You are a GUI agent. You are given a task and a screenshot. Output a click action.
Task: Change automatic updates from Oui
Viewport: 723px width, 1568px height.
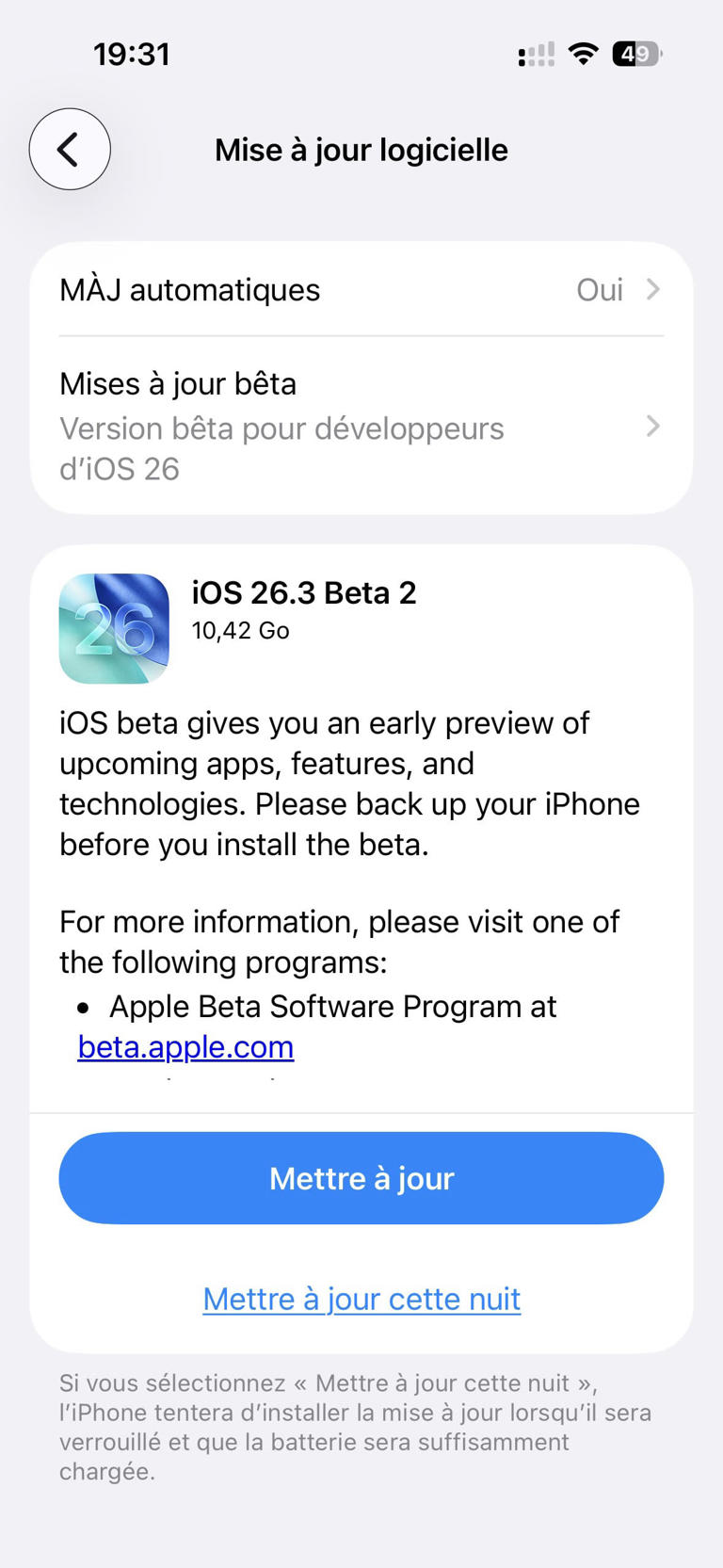(599, 289)
